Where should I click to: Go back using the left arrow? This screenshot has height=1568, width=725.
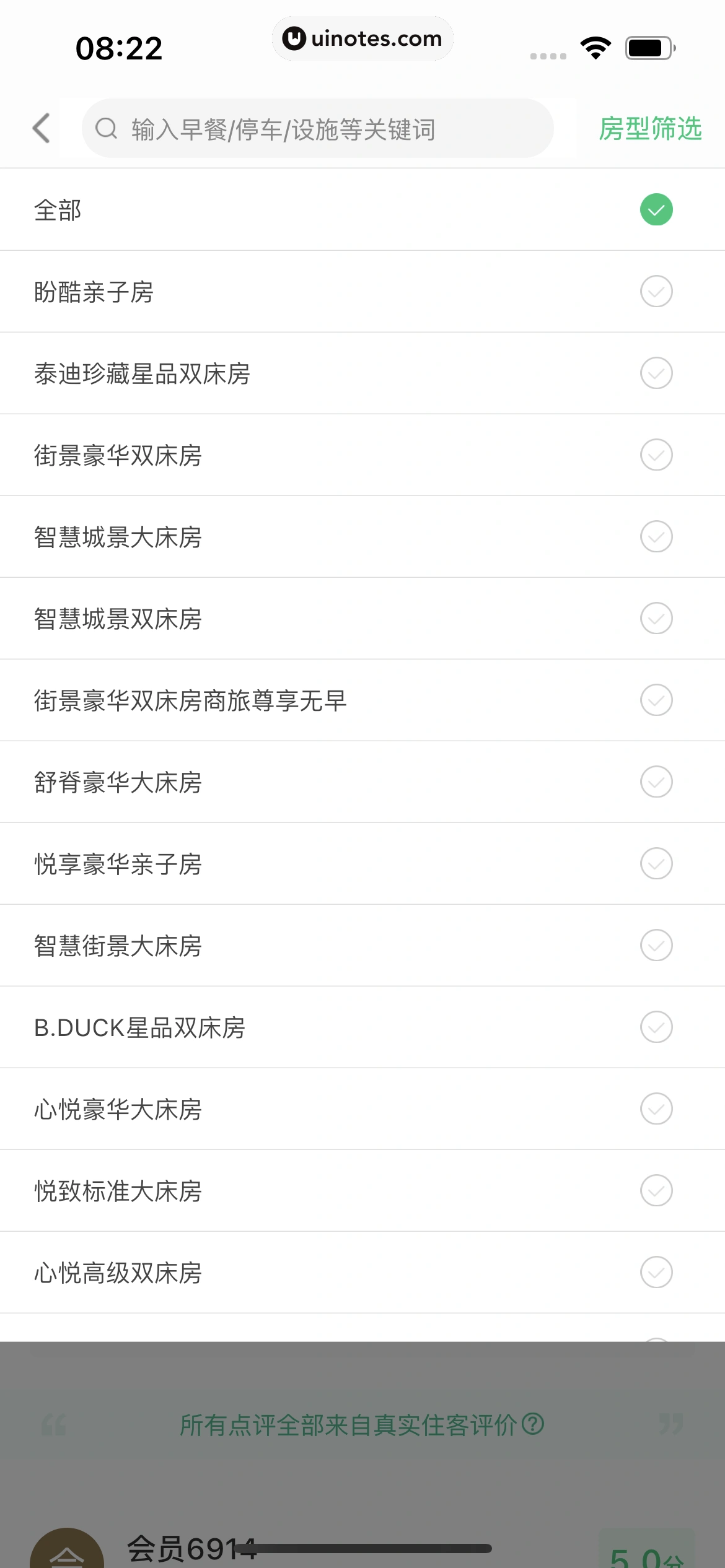pyautogui.click(x=42, y=129)
